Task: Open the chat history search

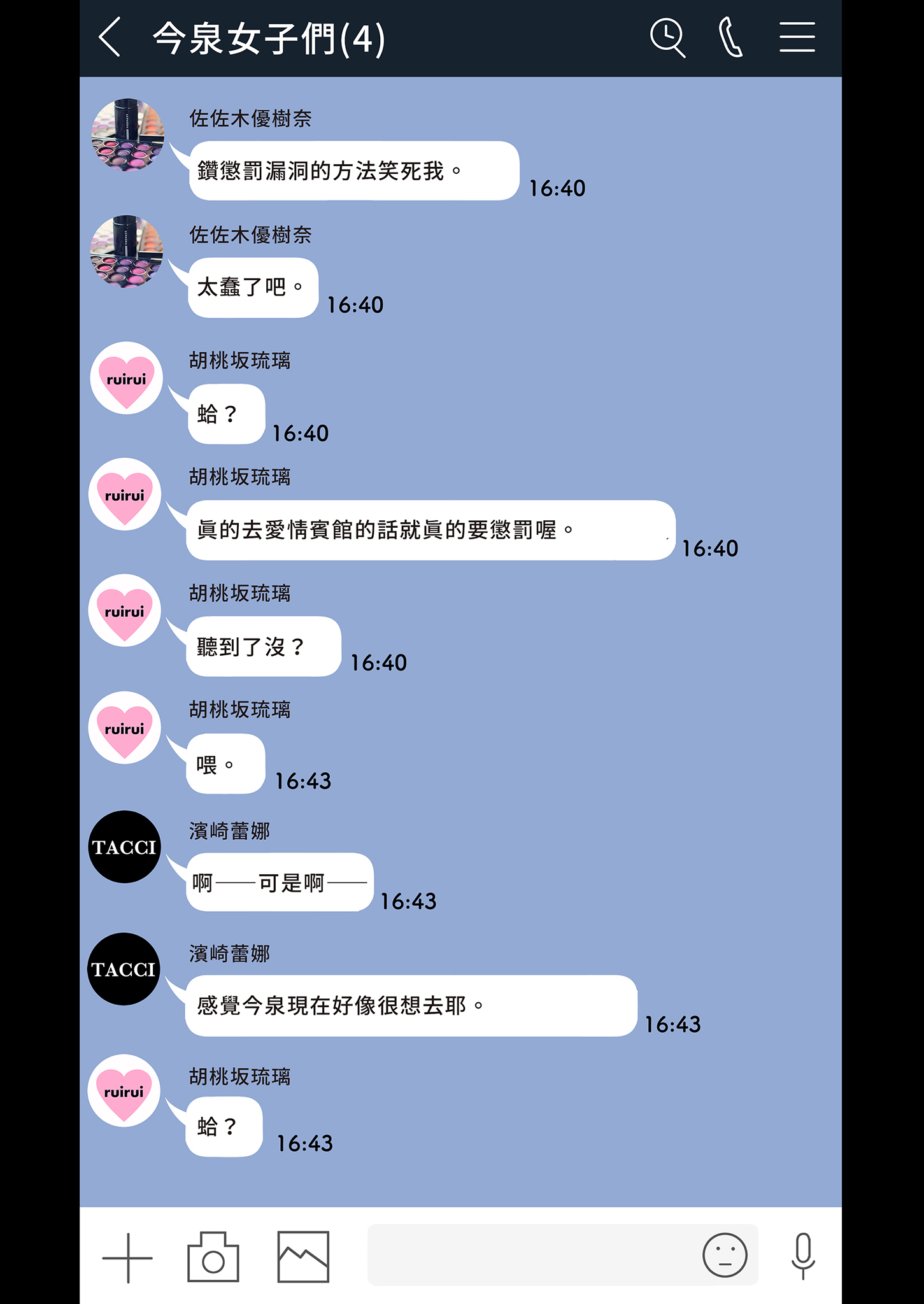Action: (667, 38)
